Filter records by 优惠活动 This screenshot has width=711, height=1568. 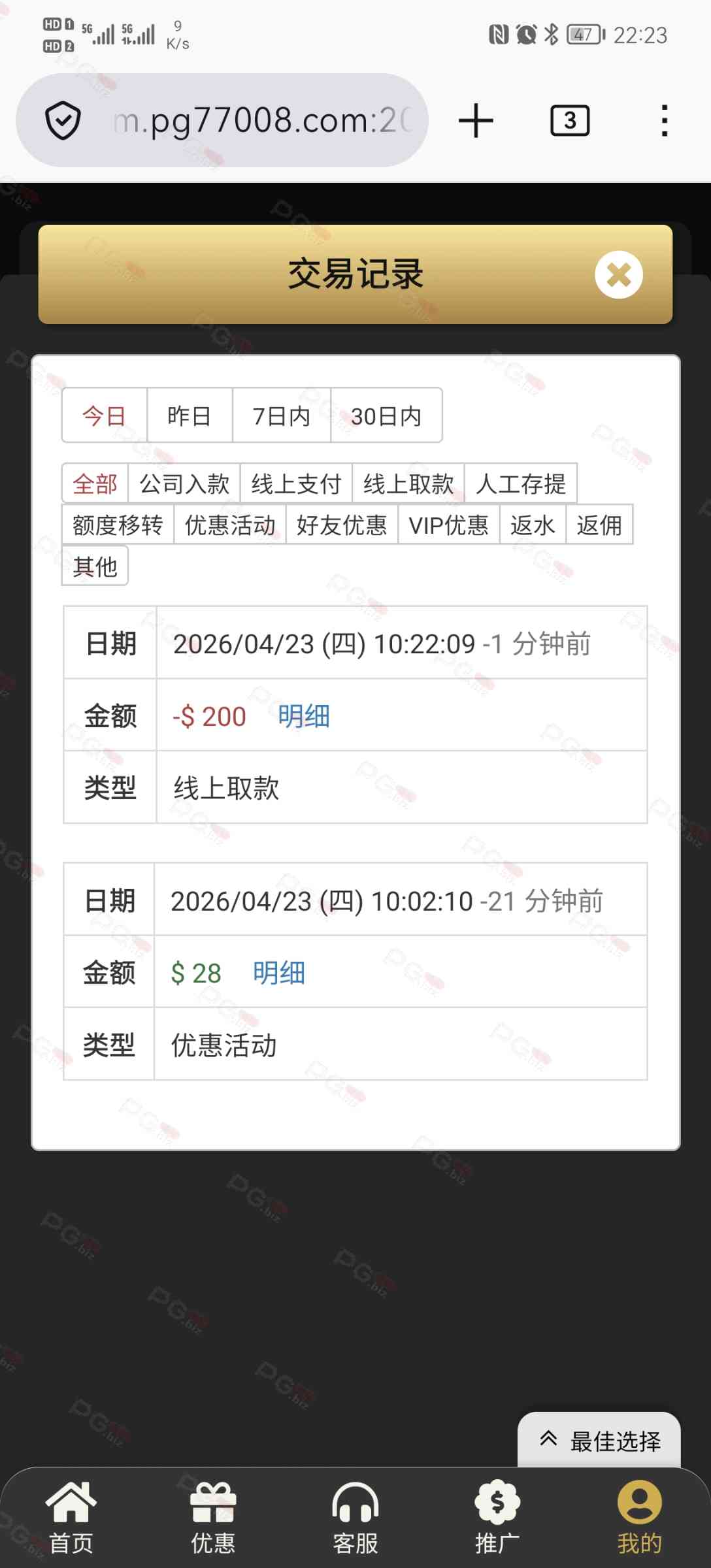point(230,525)
